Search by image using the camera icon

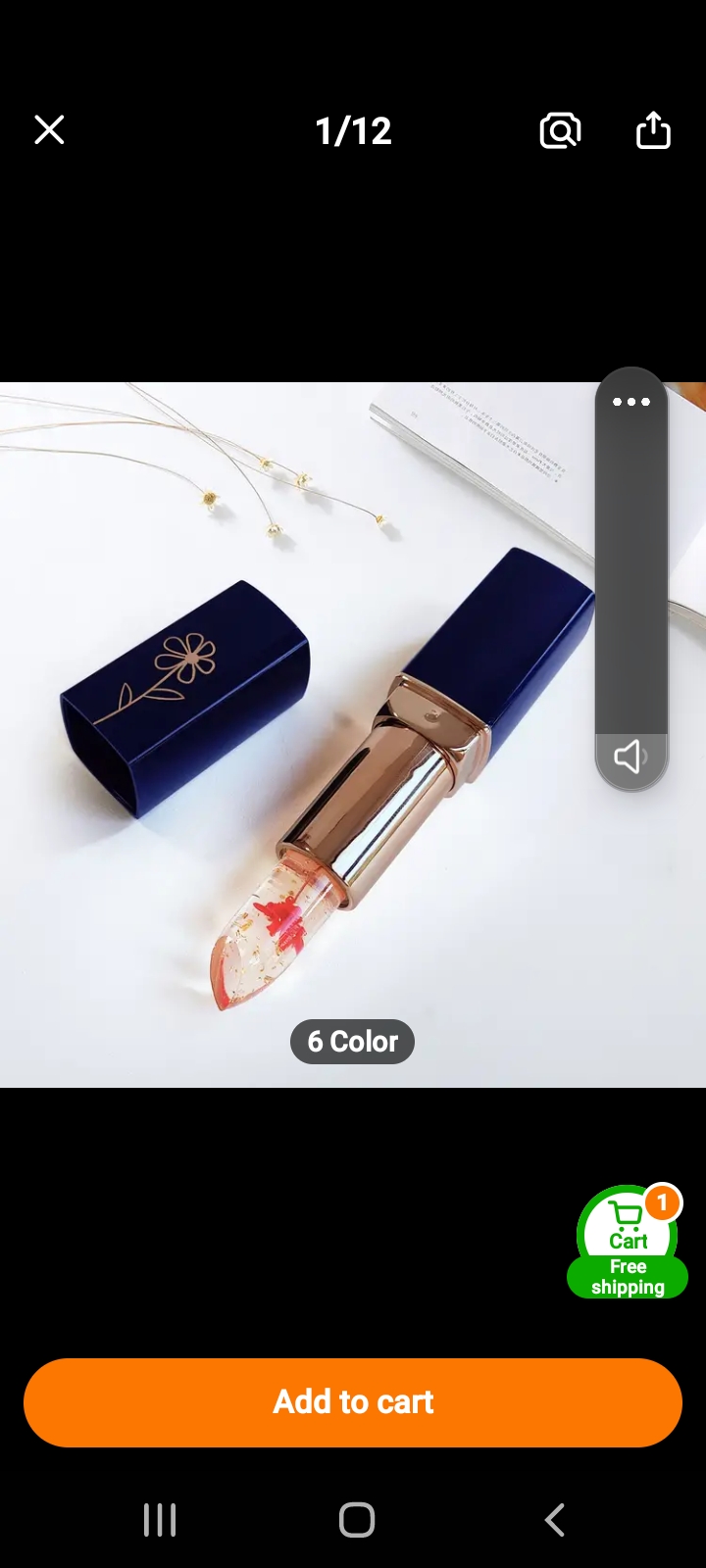tap(560, 130)
